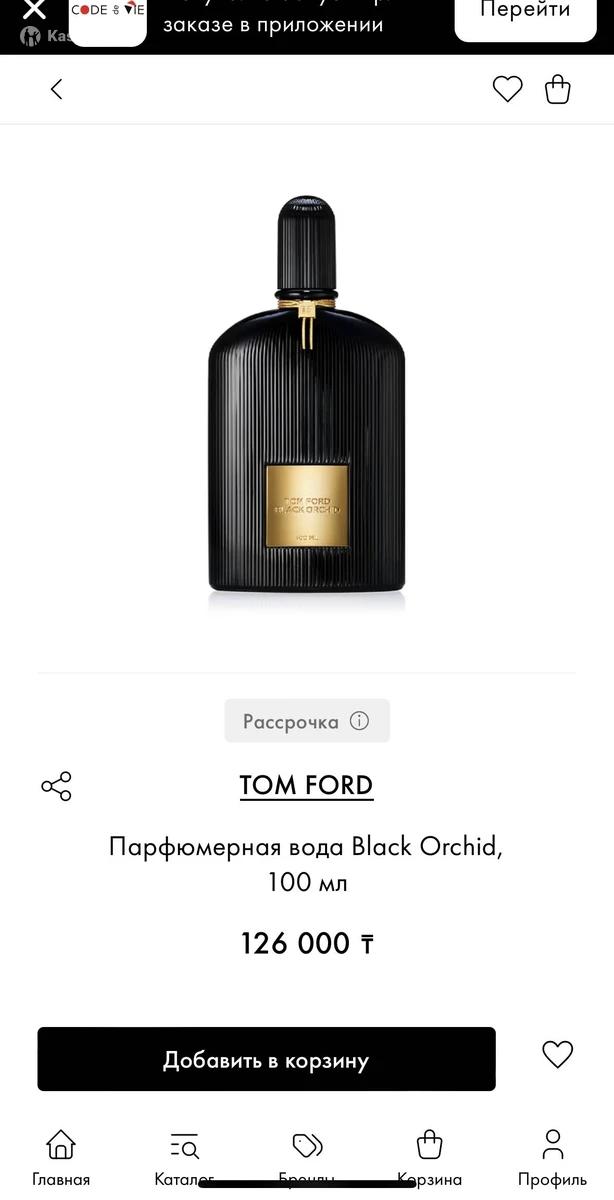Dismiss the app promo banner
Image resolution: width=614 pixels, height=1200 pixels.
click(x=34, y=10)
